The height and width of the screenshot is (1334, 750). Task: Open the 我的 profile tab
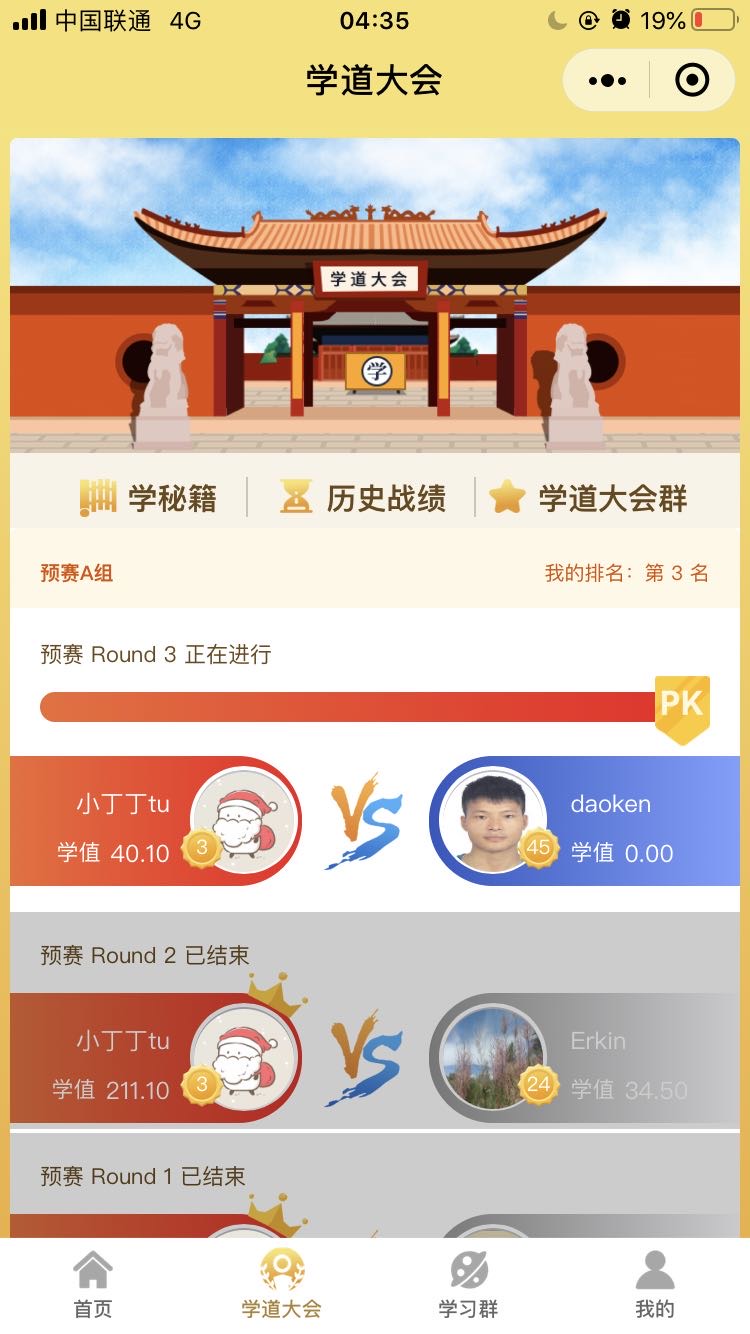coord(655,1286)
